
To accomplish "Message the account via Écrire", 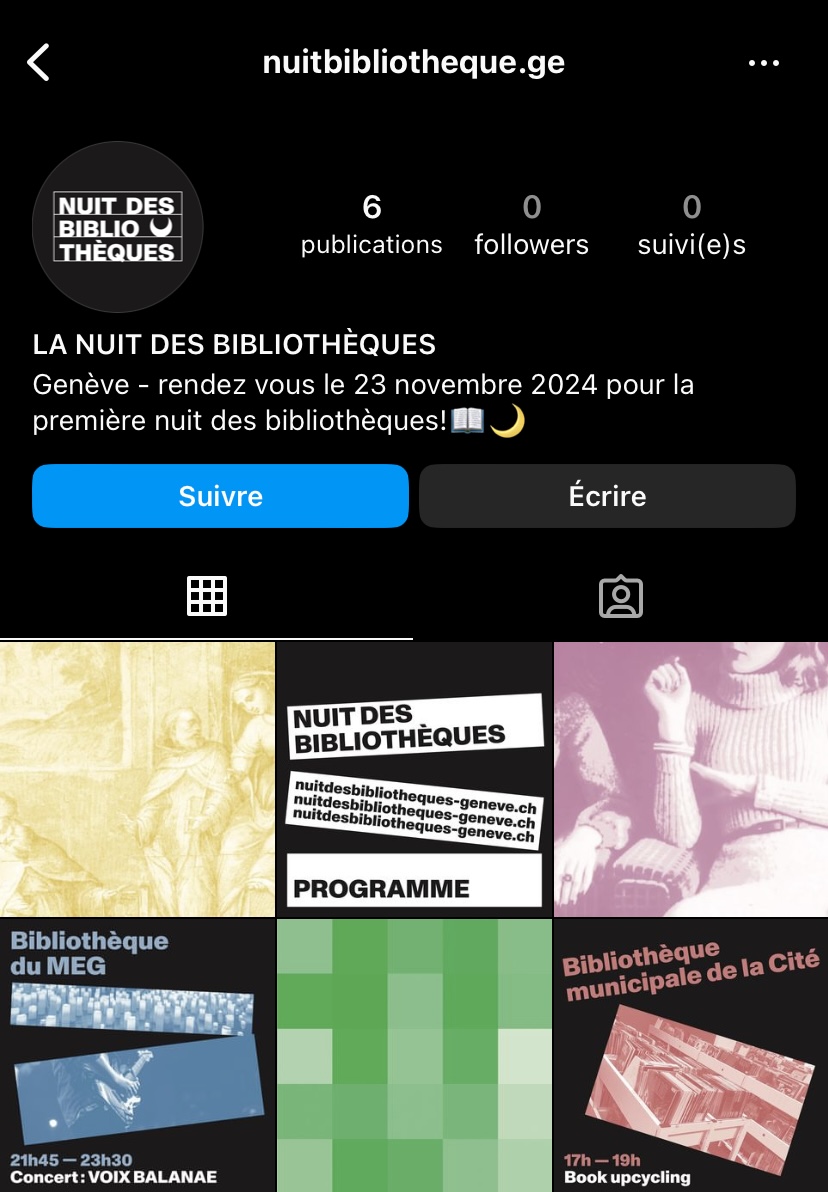I will pyautogui.click(x=607, y=496).
